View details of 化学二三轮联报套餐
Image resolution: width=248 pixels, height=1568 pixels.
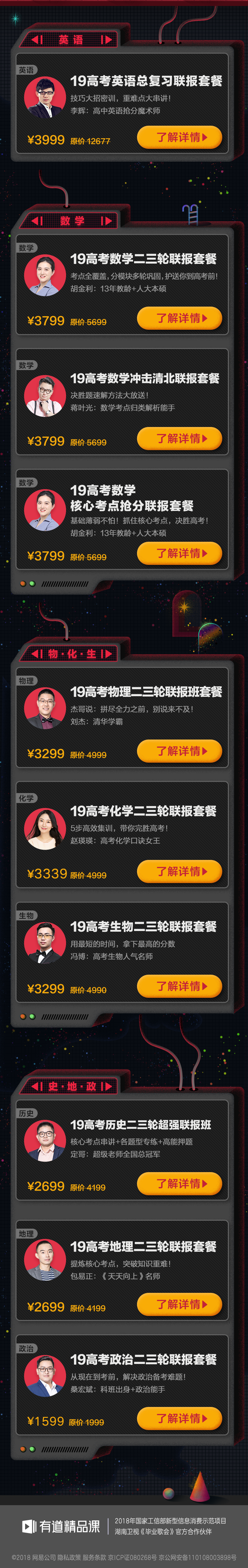(x=179, y=872)
